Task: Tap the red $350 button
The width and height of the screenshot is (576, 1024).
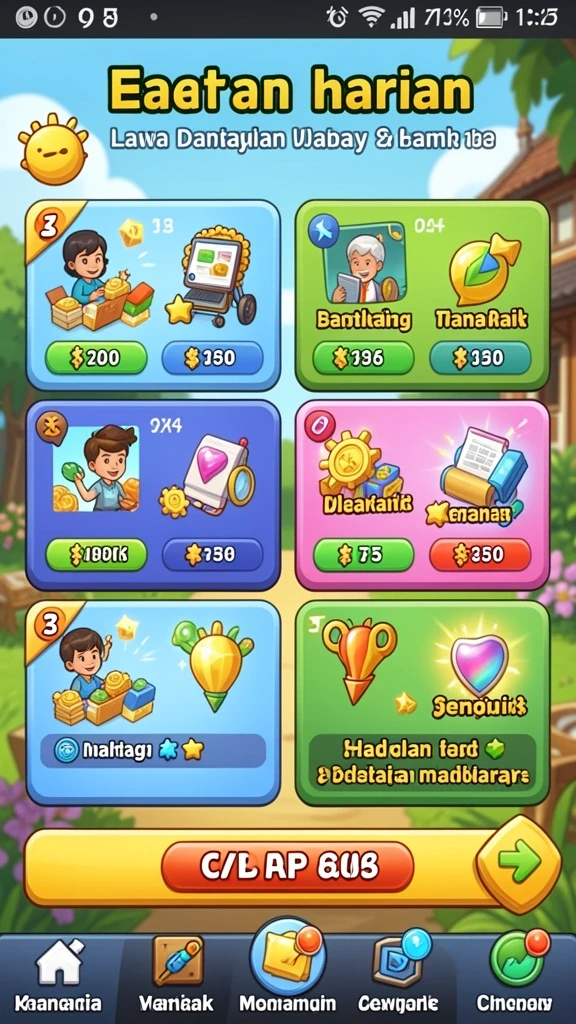Action: click(x=480, y=555)
